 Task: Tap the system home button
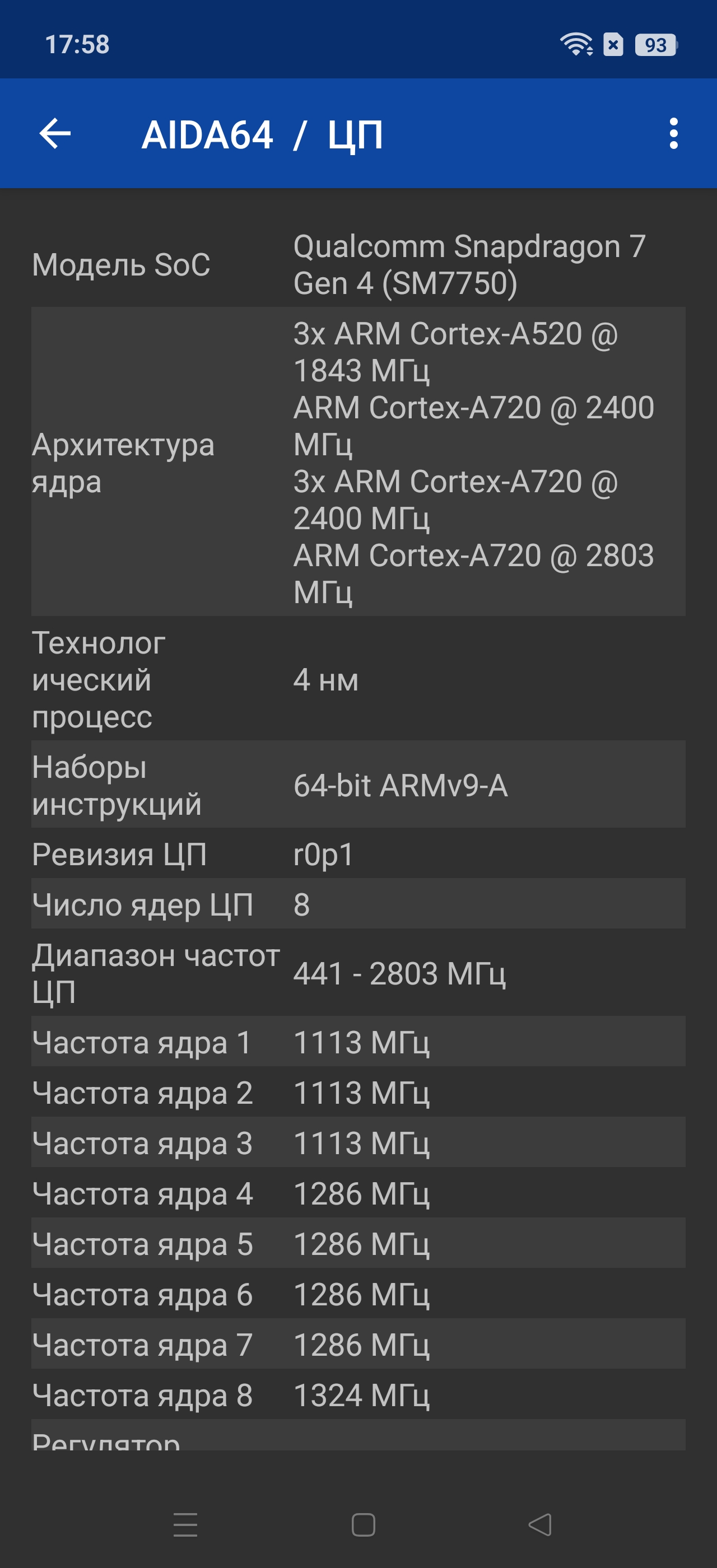click(x=364, y=1524)
